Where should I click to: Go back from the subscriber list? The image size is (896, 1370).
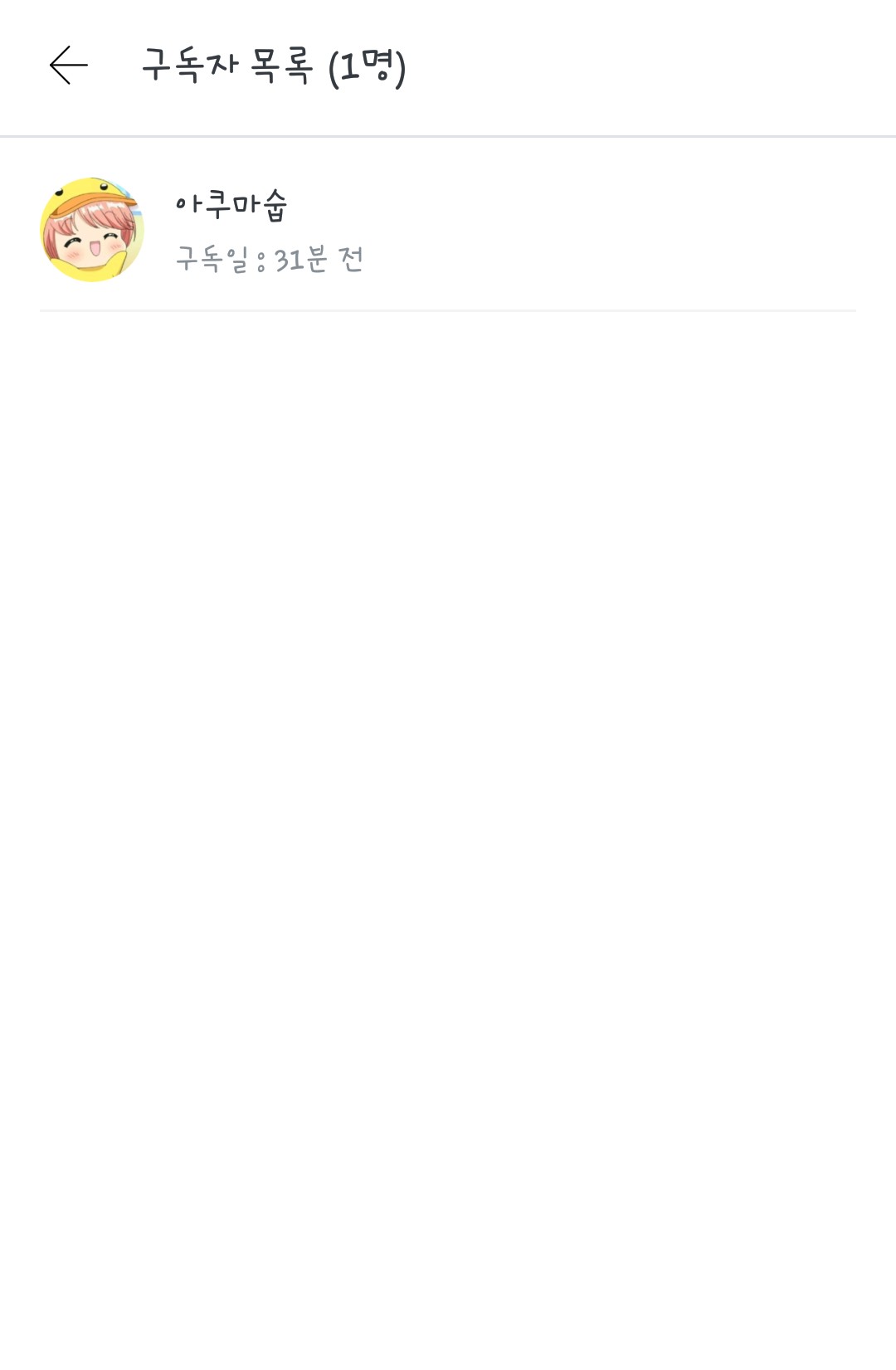click(x=69, y=66)
